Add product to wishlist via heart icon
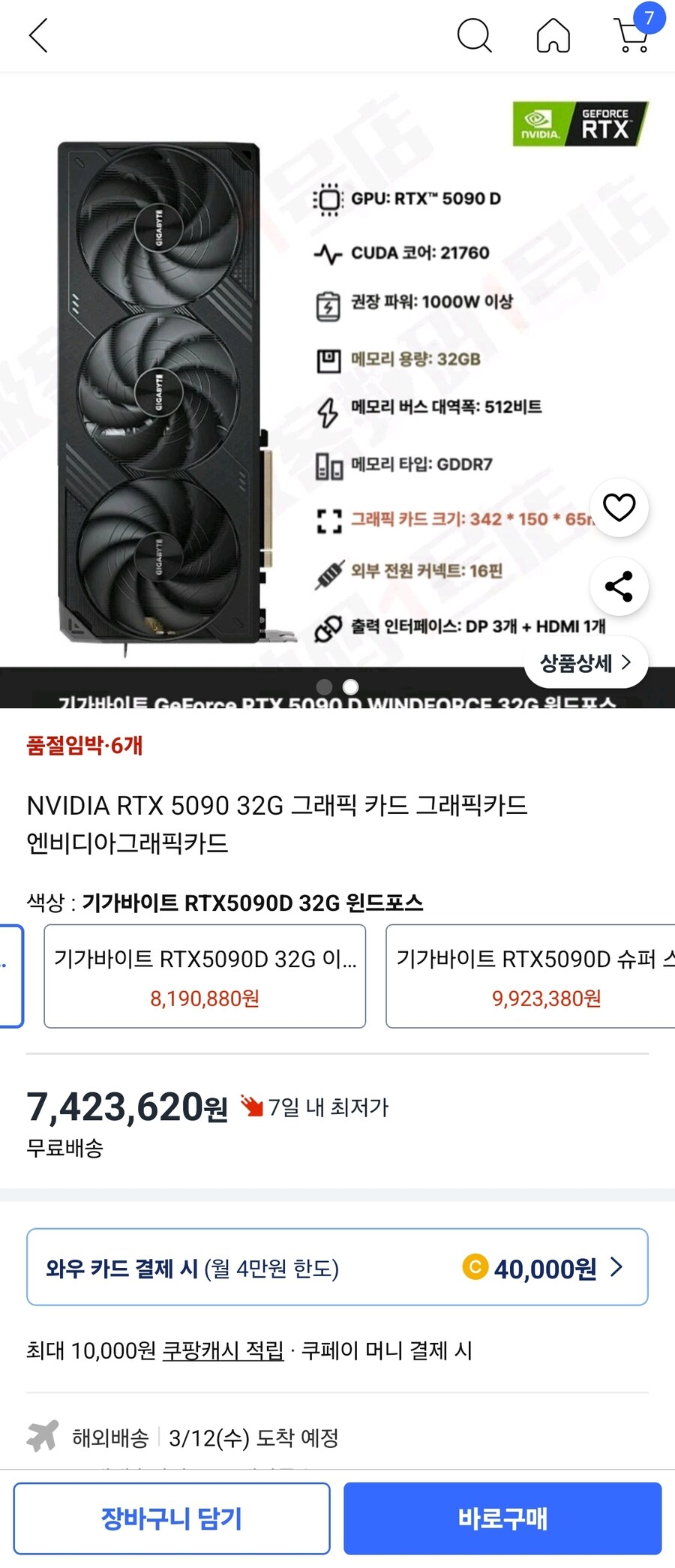Screen dimensions: 675x1568 pos(619,507)
